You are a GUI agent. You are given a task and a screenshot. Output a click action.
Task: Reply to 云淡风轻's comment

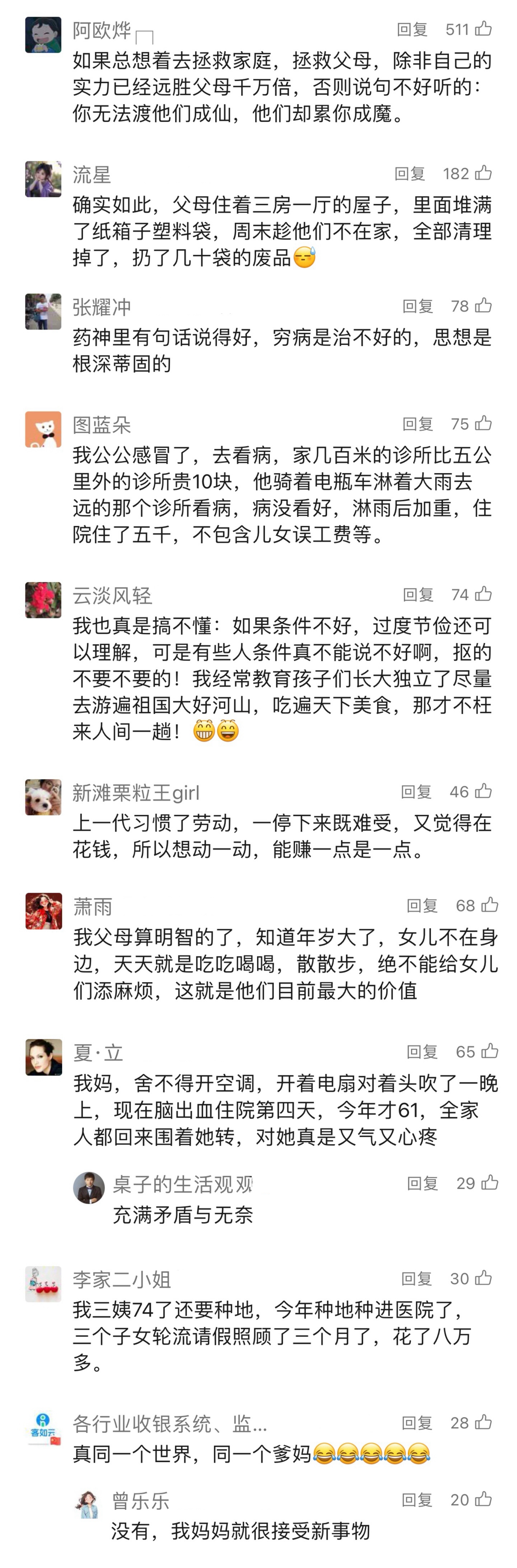pos(418,595)
